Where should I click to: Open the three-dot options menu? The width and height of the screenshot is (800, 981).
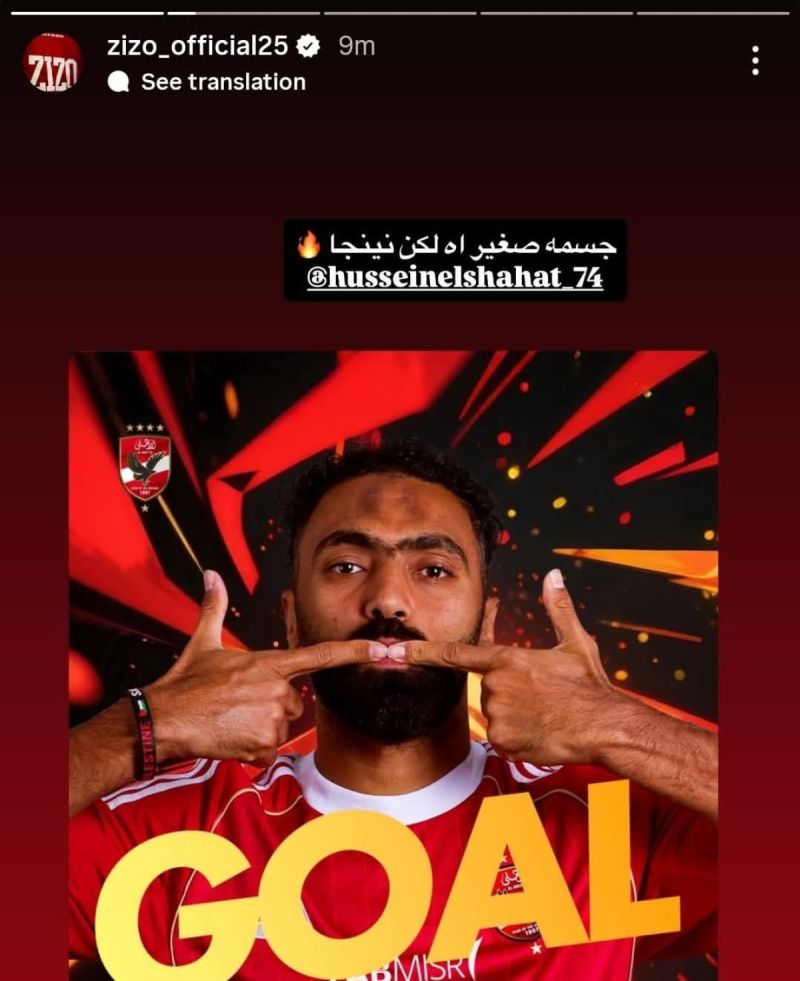(757, 58)
